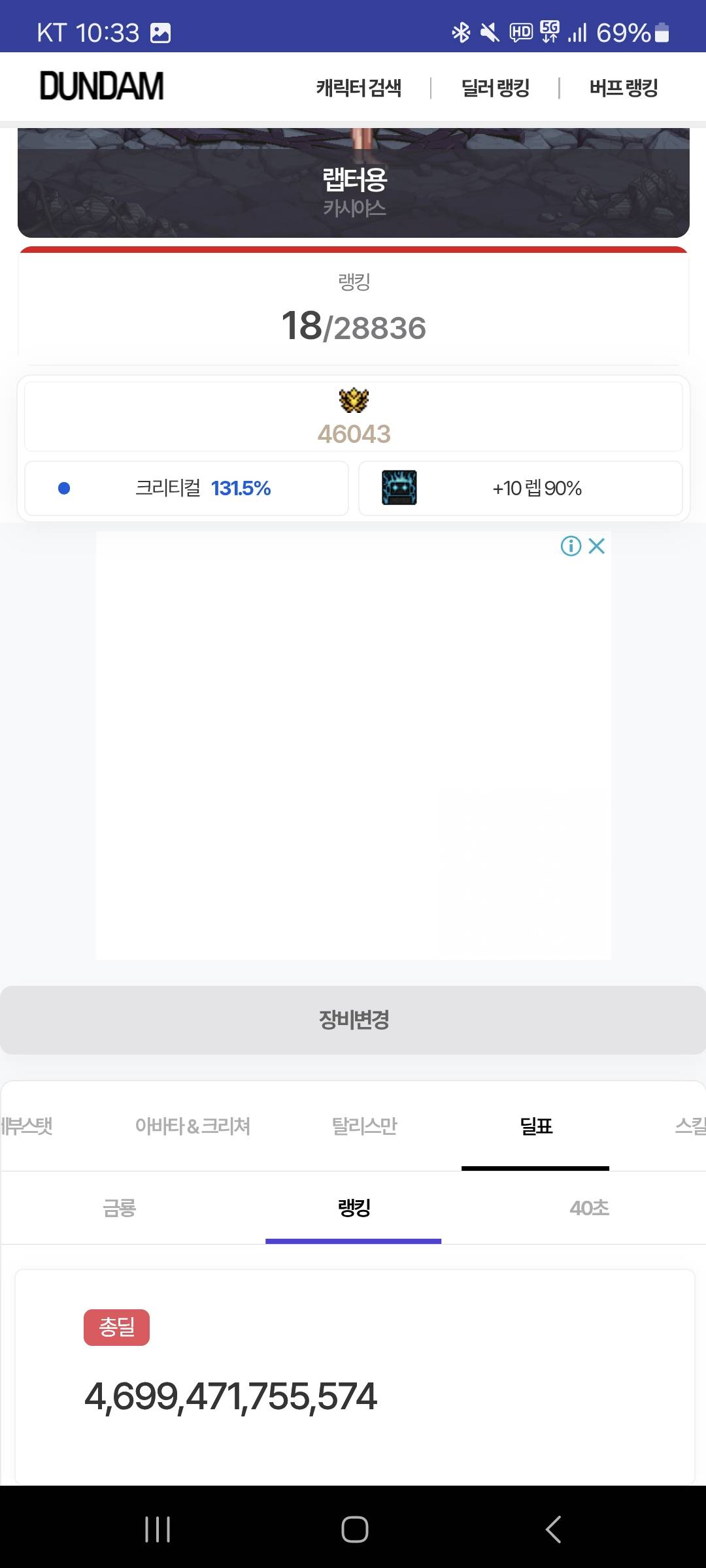
Task: Show the 40초 damage table
Action: pos(589,1208)
